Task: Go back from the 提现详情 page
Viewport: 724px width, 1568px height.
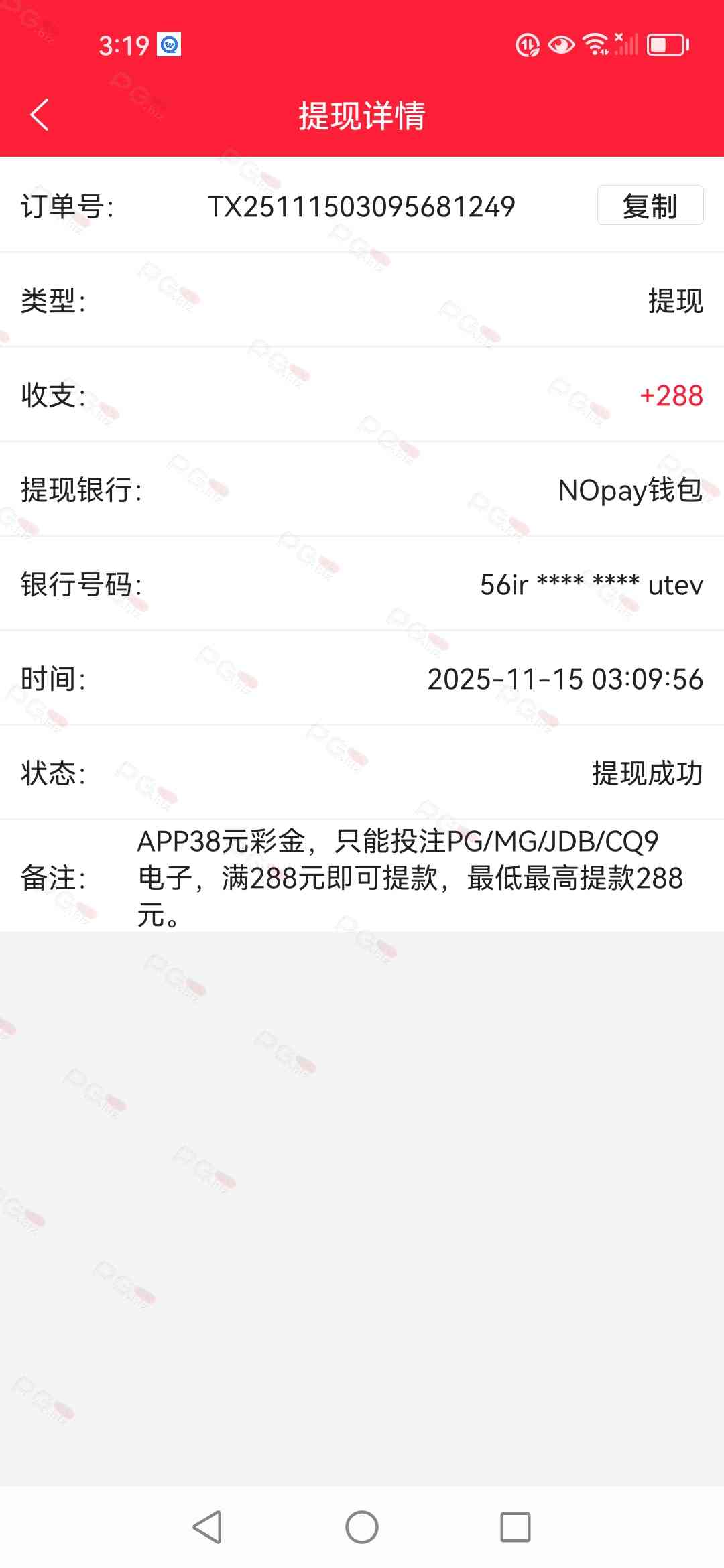Action: coord(40,115)
